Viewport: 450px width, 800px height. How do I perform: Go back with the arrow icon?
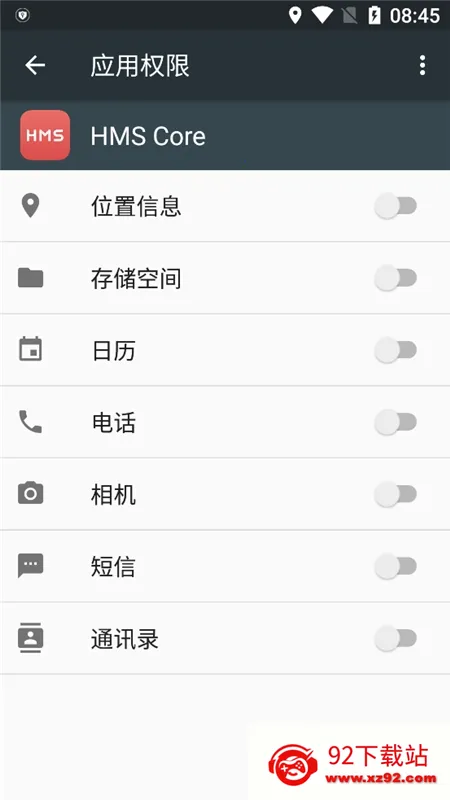coord(35,65)
